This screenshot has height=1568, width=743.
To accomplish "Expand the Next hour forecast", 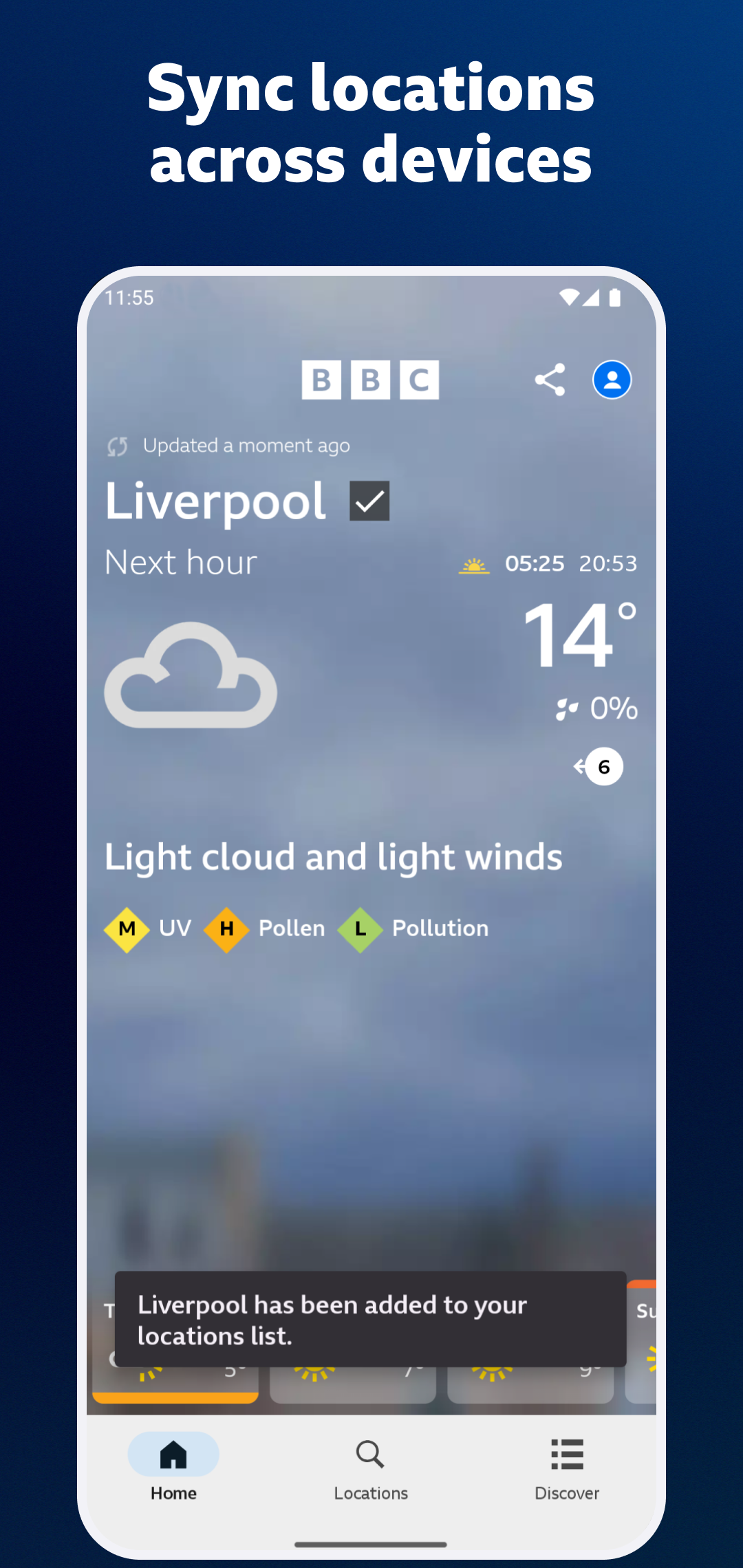I will (x=180, y=562).
